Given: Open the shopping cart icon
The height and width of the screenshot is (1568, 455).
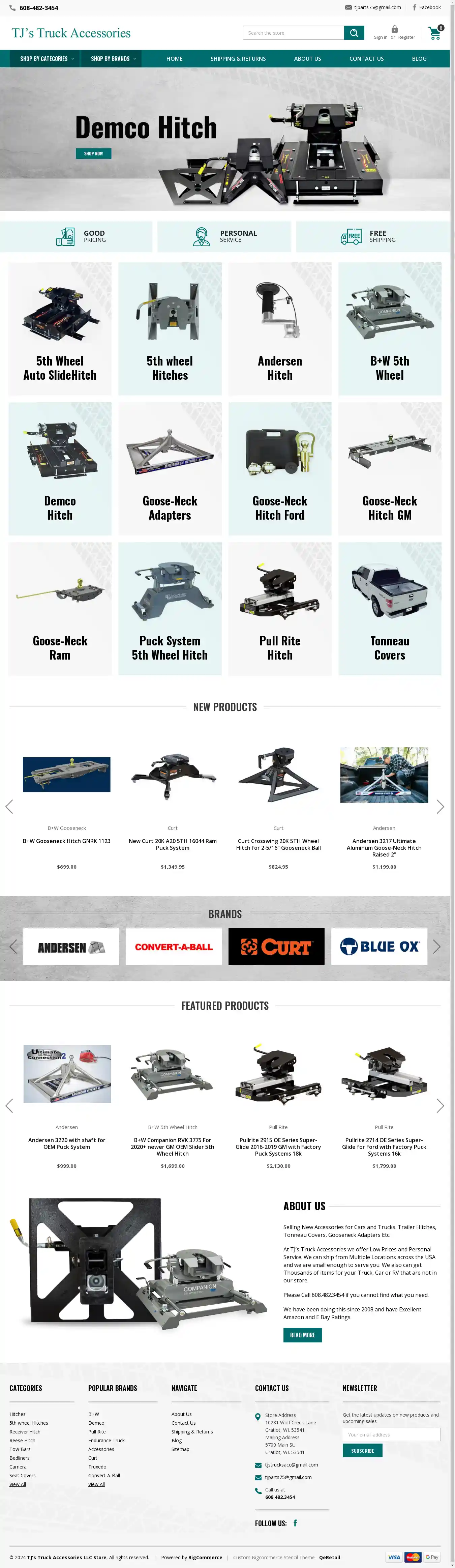Looking at the screenshot, I should 434,33.
